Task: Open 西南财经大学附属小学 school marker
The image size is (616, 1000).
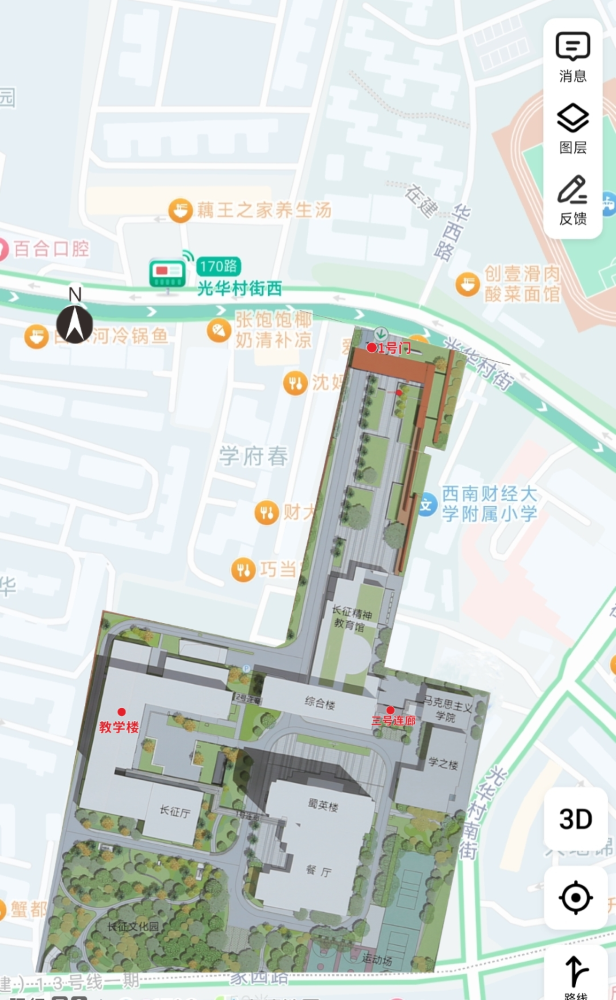Action: 425,503
